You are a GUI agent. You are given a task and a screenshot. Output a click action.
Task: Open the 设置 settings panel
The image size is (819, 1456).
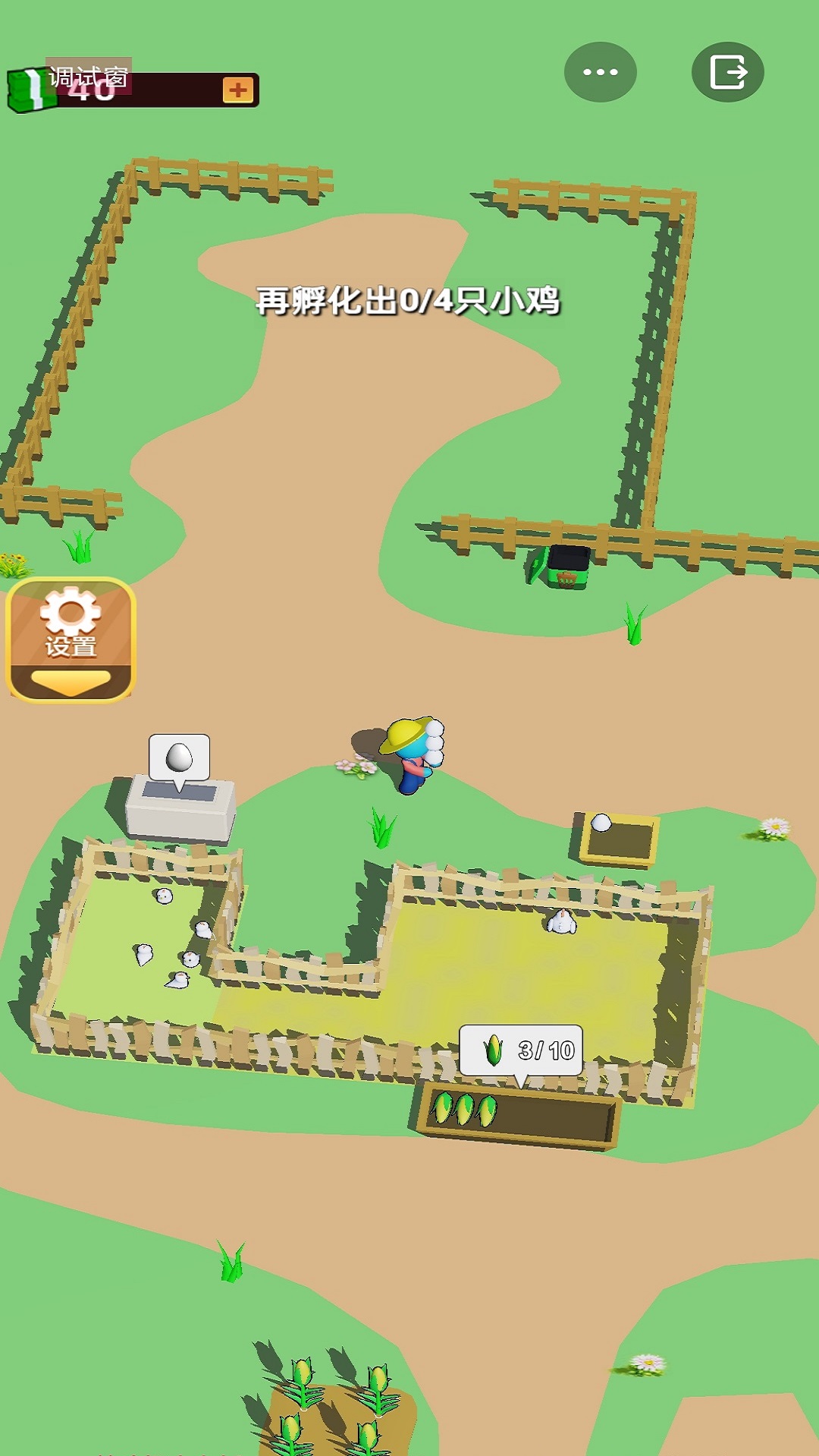point(71,640)
